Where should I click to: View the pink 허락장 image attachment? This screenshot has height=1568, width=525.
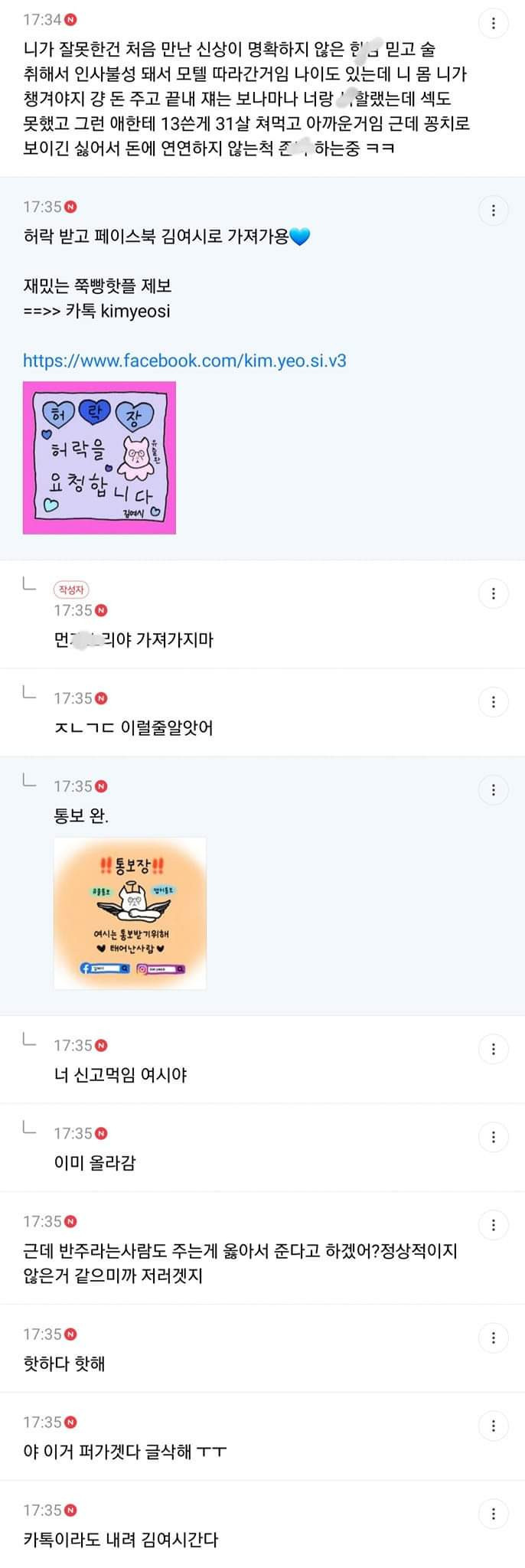[99, 457]
